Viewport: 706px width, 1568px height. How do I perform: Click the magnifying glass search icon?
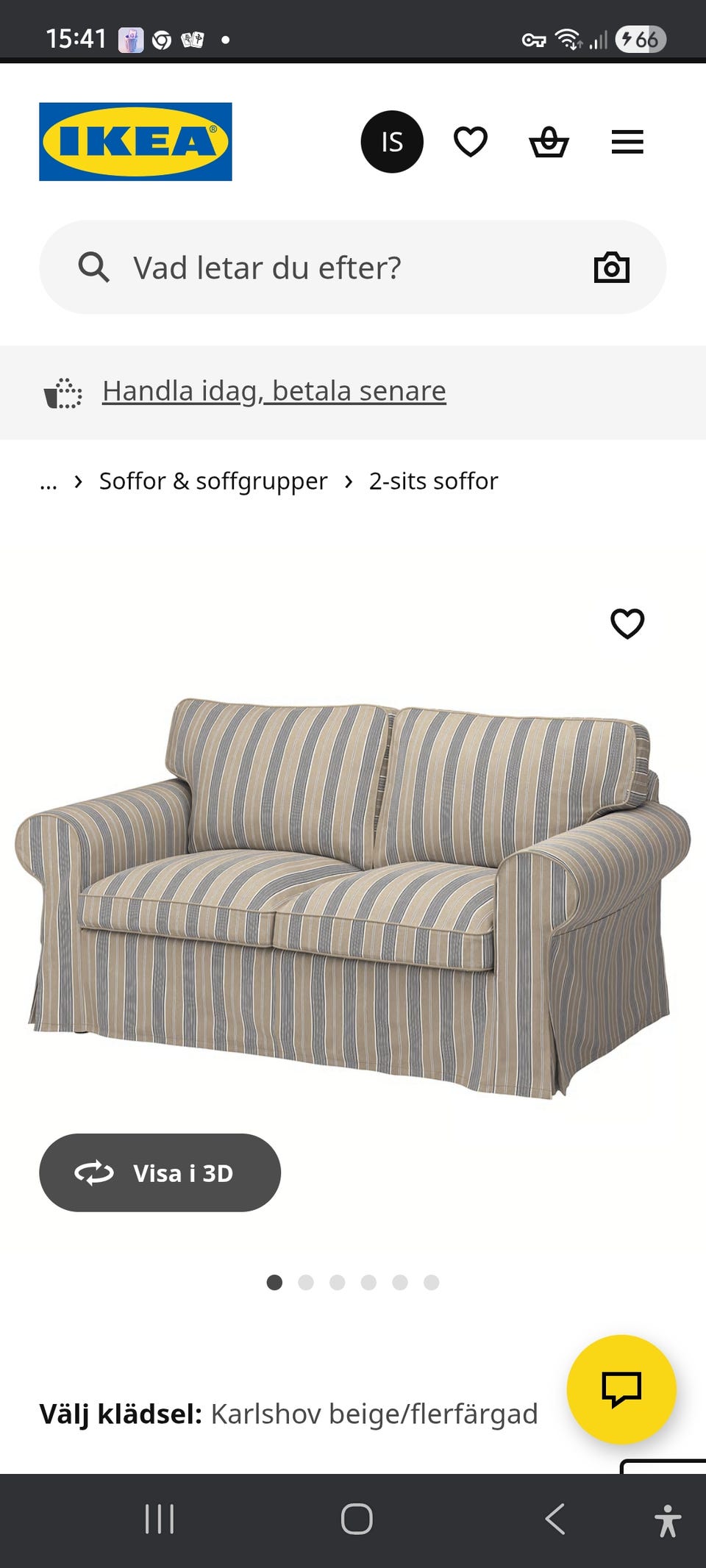pos(94,267)
